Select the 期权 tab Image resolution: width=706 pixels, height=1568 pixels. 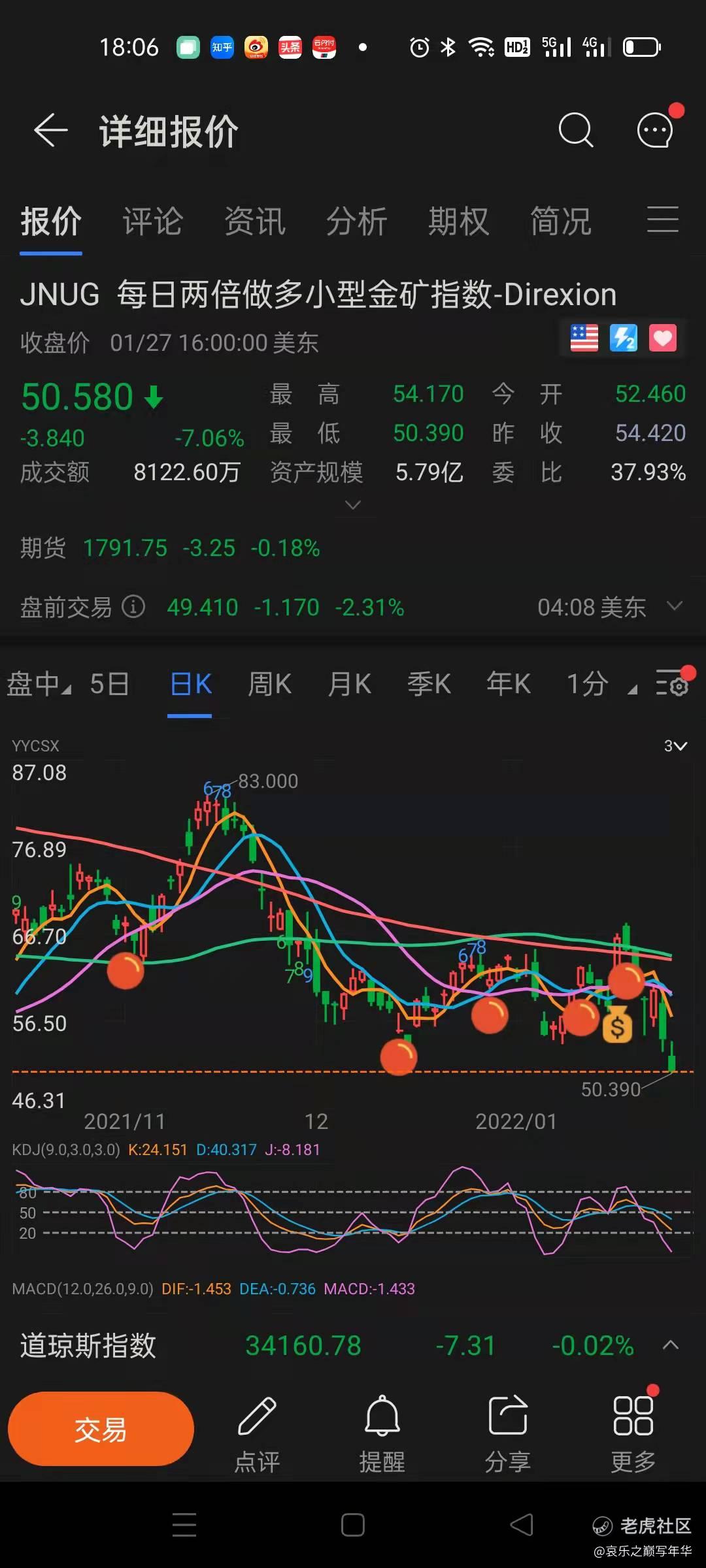coord(459,221)
